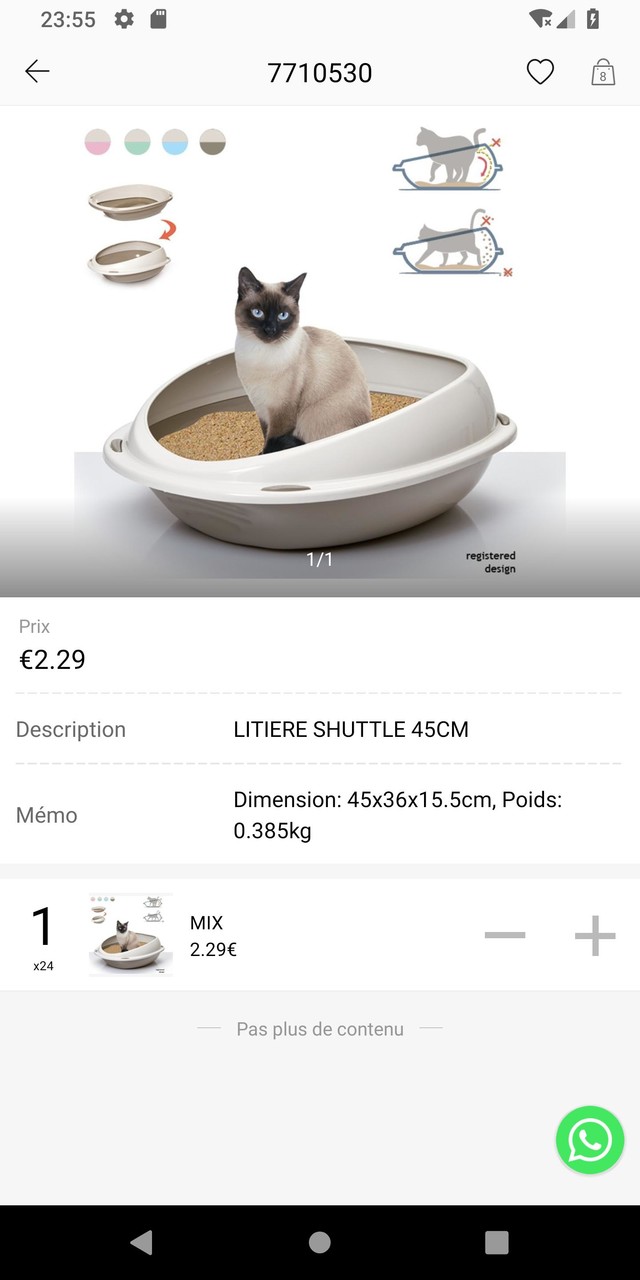Contact the seller via the WhatsApp button
The width and height of the screenshot is (640, 1280).
590,1140
